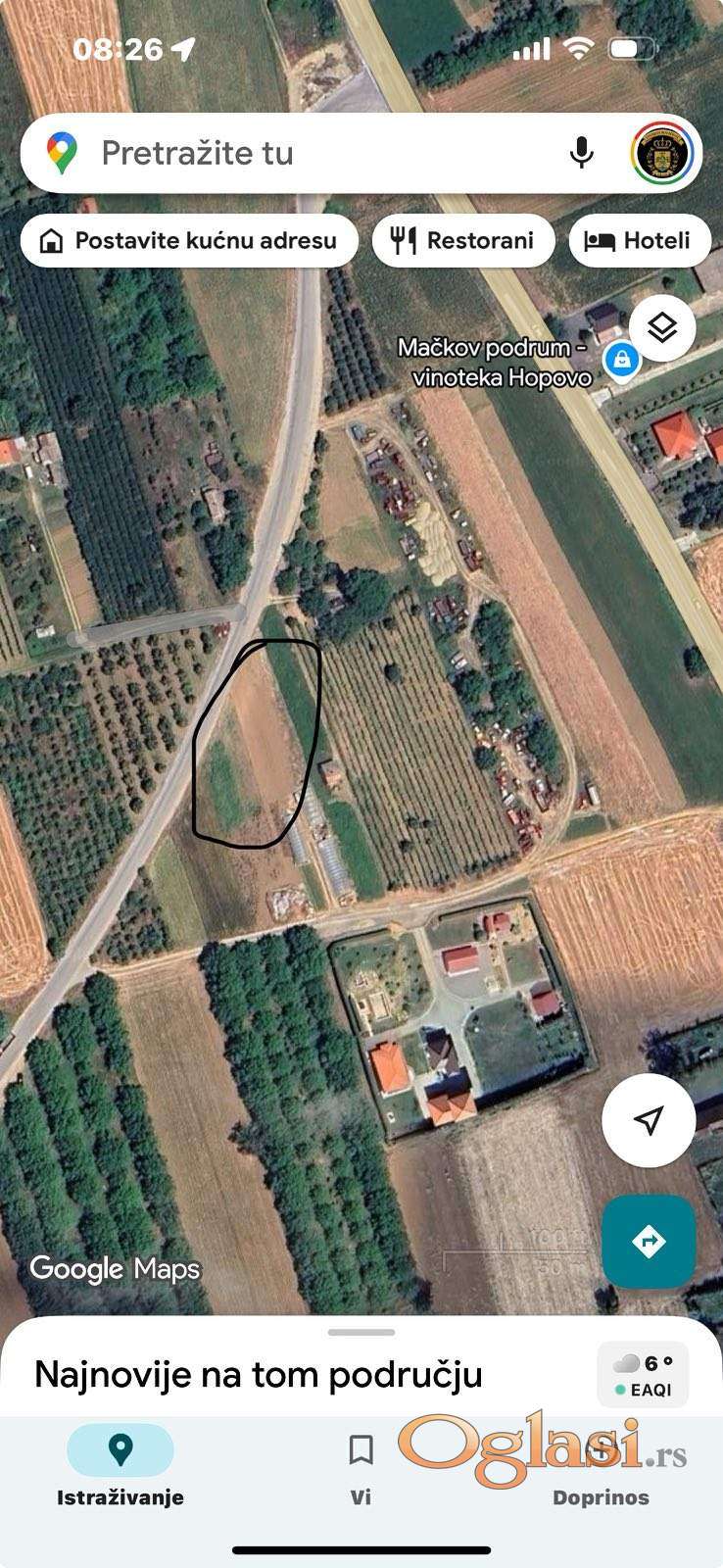Switch to the Doprinos tab
Image resolution: width=723 pixels, height=1568 pixels.
point(601,1466)
